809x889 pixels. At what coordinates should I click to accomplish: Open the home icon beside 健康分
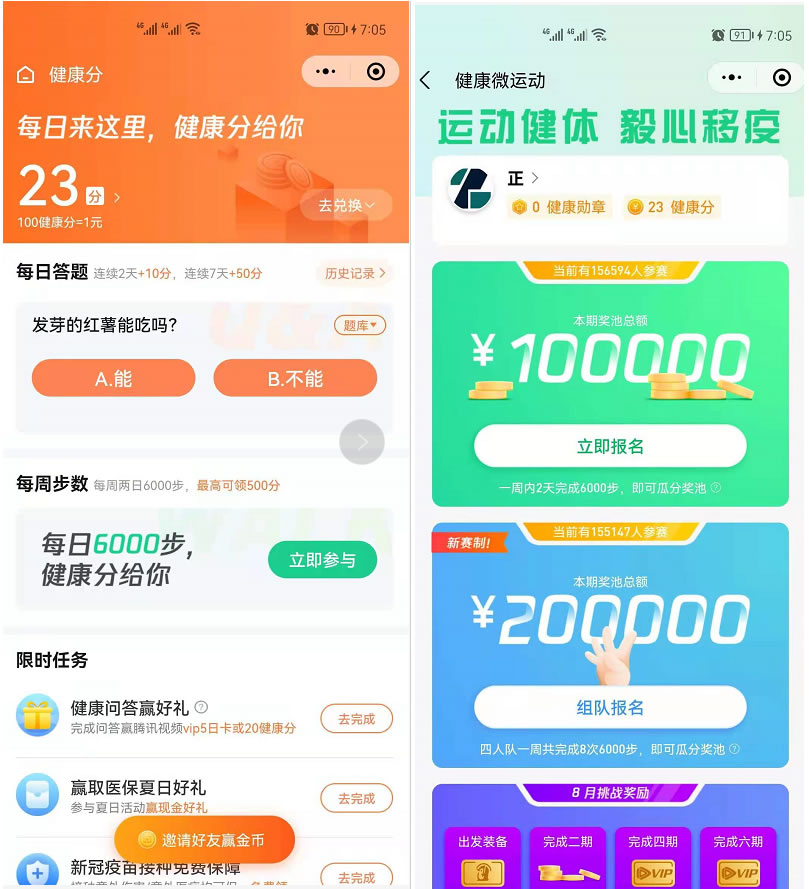coord(26,75)
